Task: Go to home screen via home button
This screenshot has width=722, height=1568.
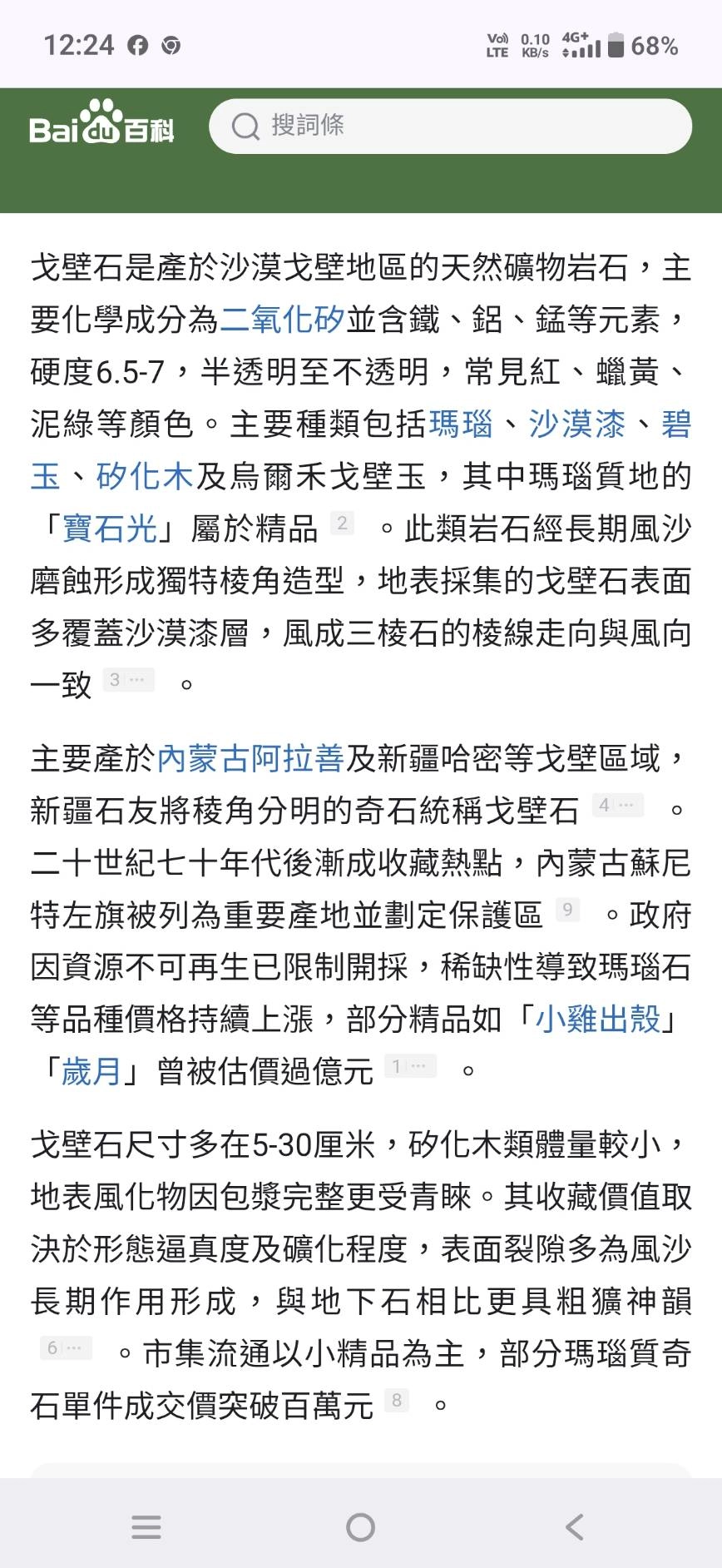Action: (x=361, y=1527)
